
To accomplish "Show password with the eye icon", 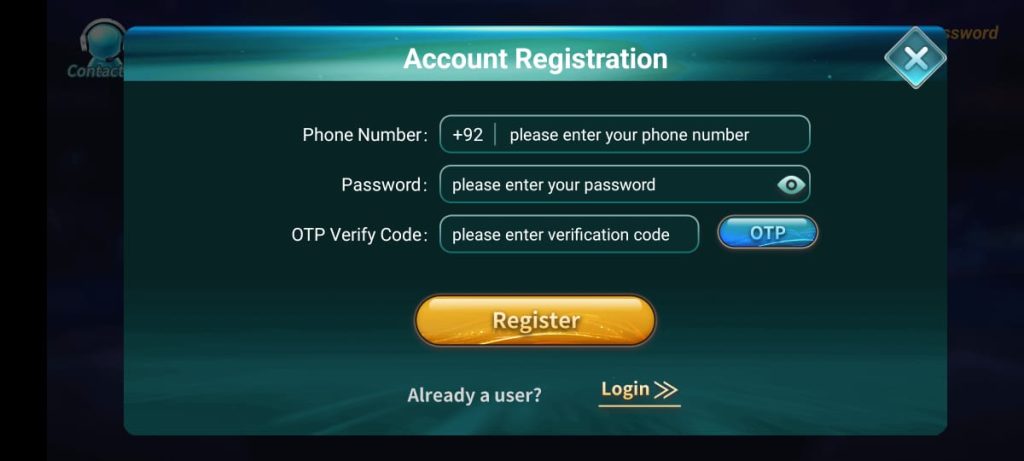I will [x=790, y=185].
